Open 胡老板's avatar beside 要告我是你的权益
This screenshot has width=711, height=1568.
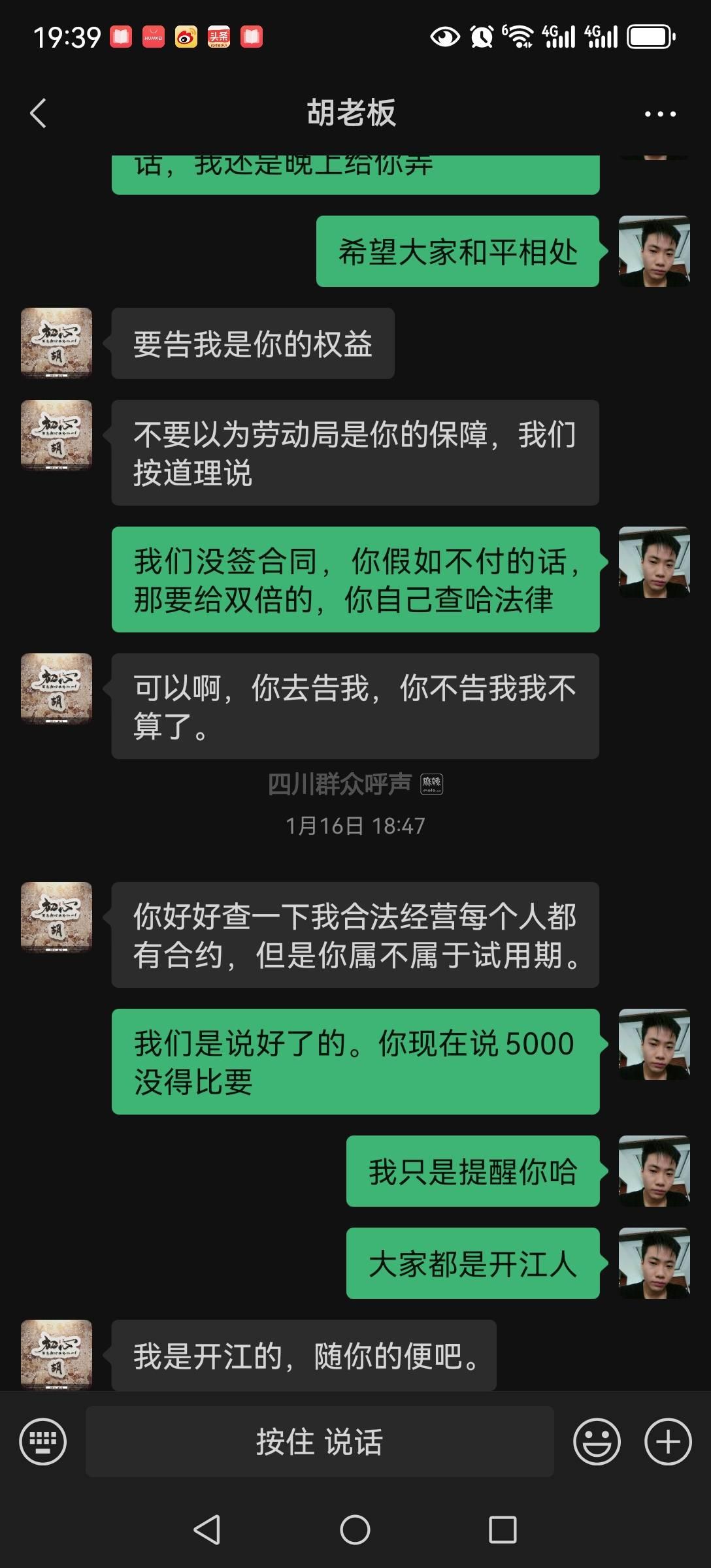pyautogui.click(x=57, y=343)
